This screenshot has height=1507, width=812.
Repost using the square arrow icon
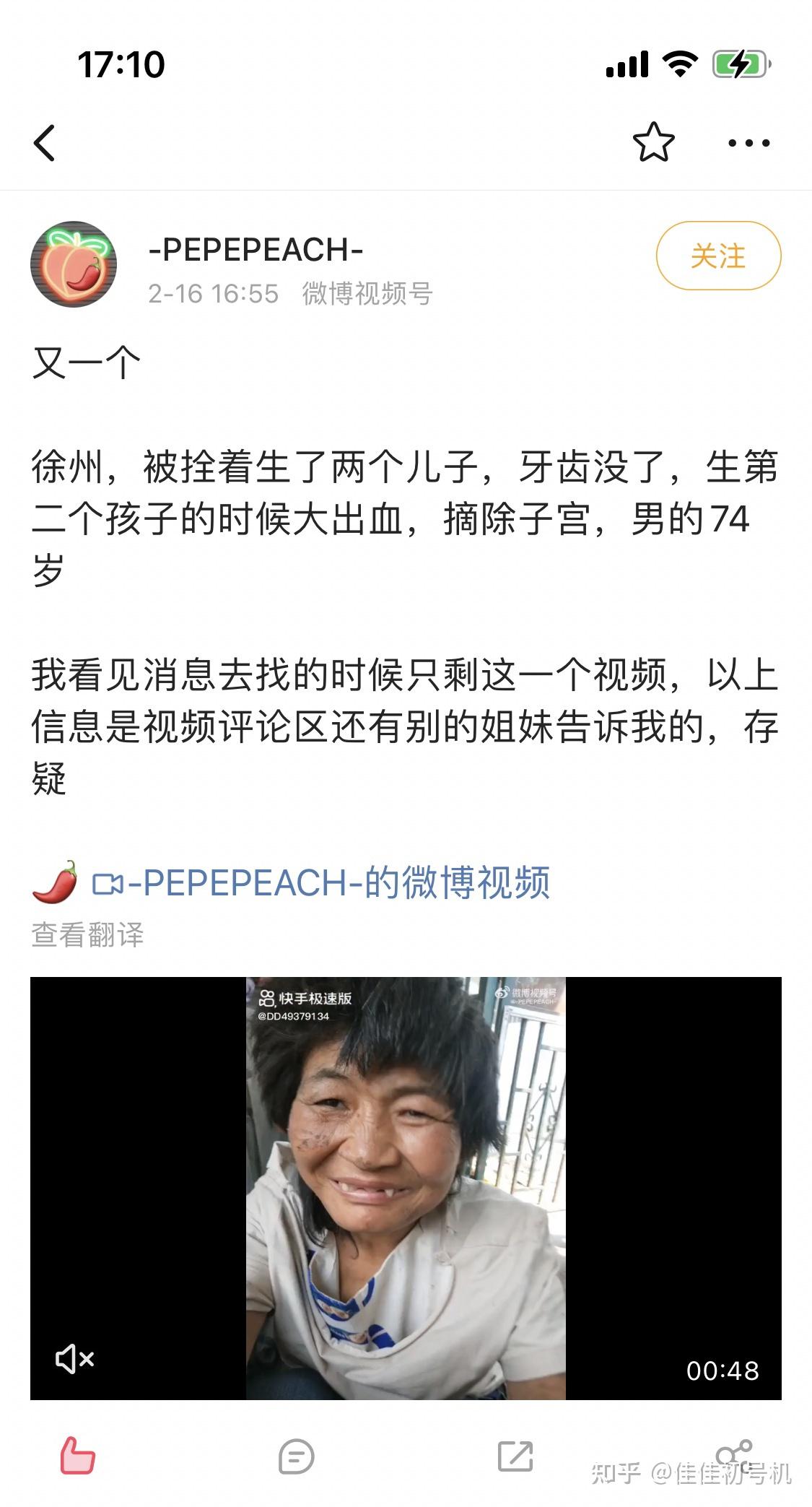click(x=515, y=1456)
